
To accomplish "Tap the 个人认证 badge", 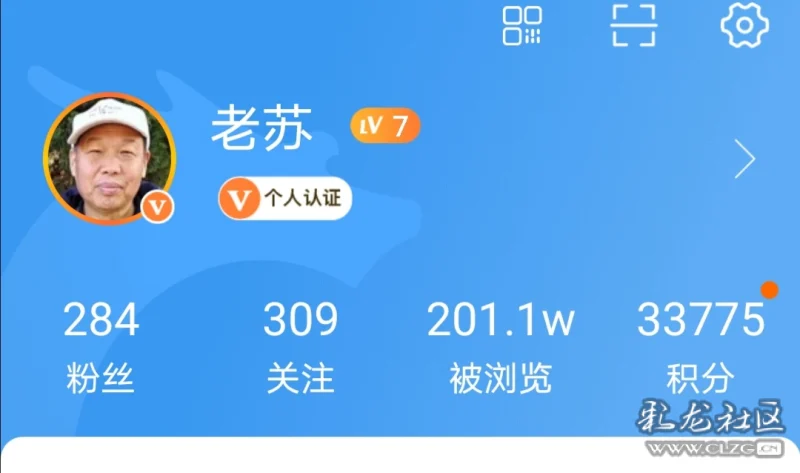I will (x=286, y=198).
